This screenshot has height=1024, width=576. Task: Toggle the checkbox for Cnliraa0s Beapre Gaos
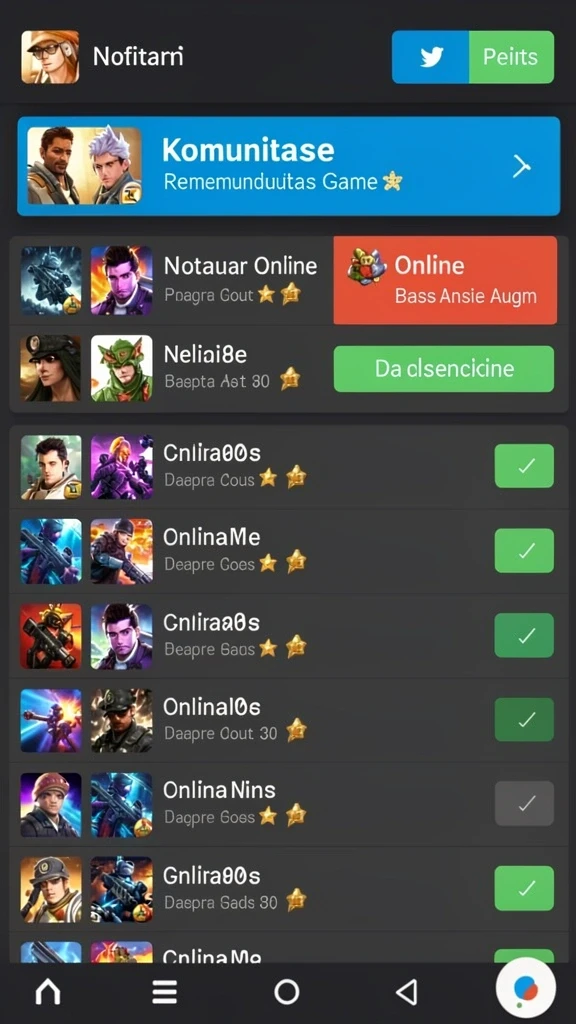524,635
